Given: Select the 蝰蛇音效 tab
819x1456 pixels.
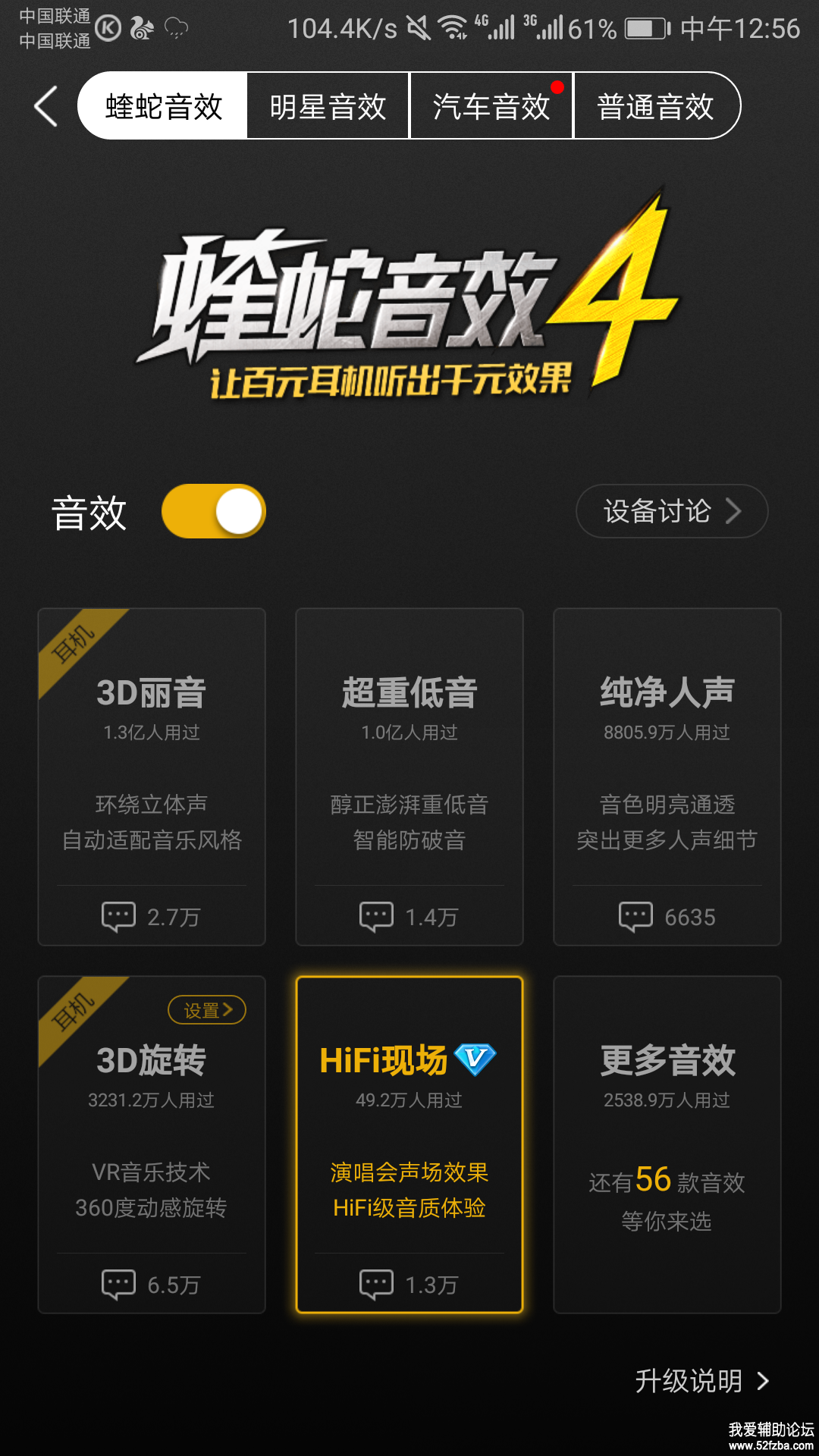Looking at the screenshot, I should coord(164,106).
